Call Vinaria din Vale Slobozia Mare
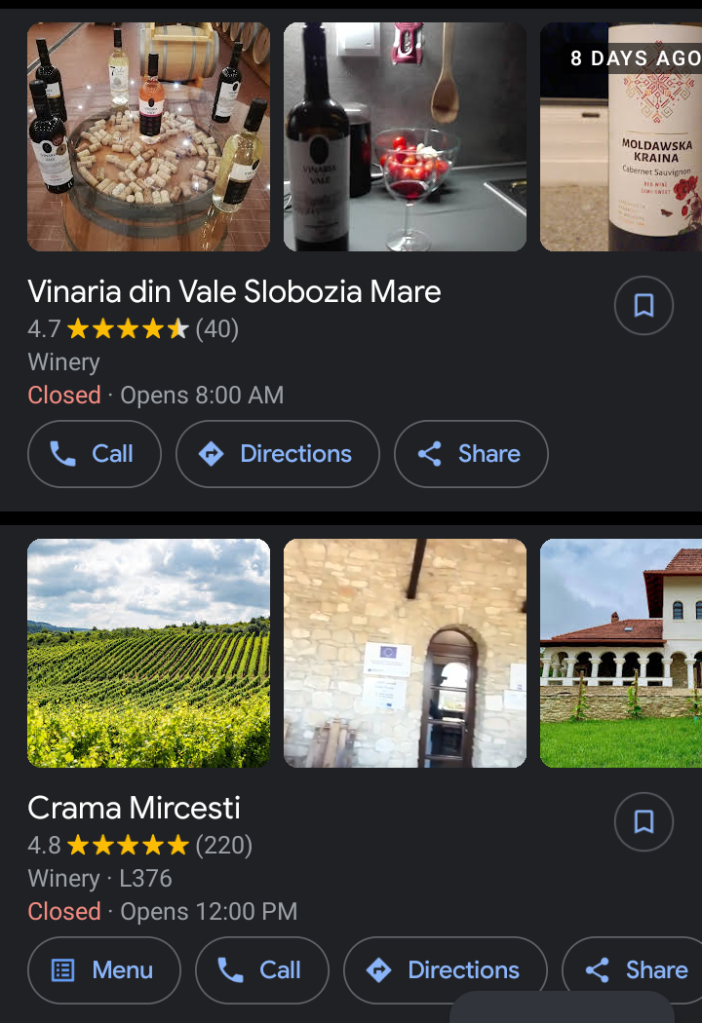The height and width of the screenshot is (1023, 702). 94,454
